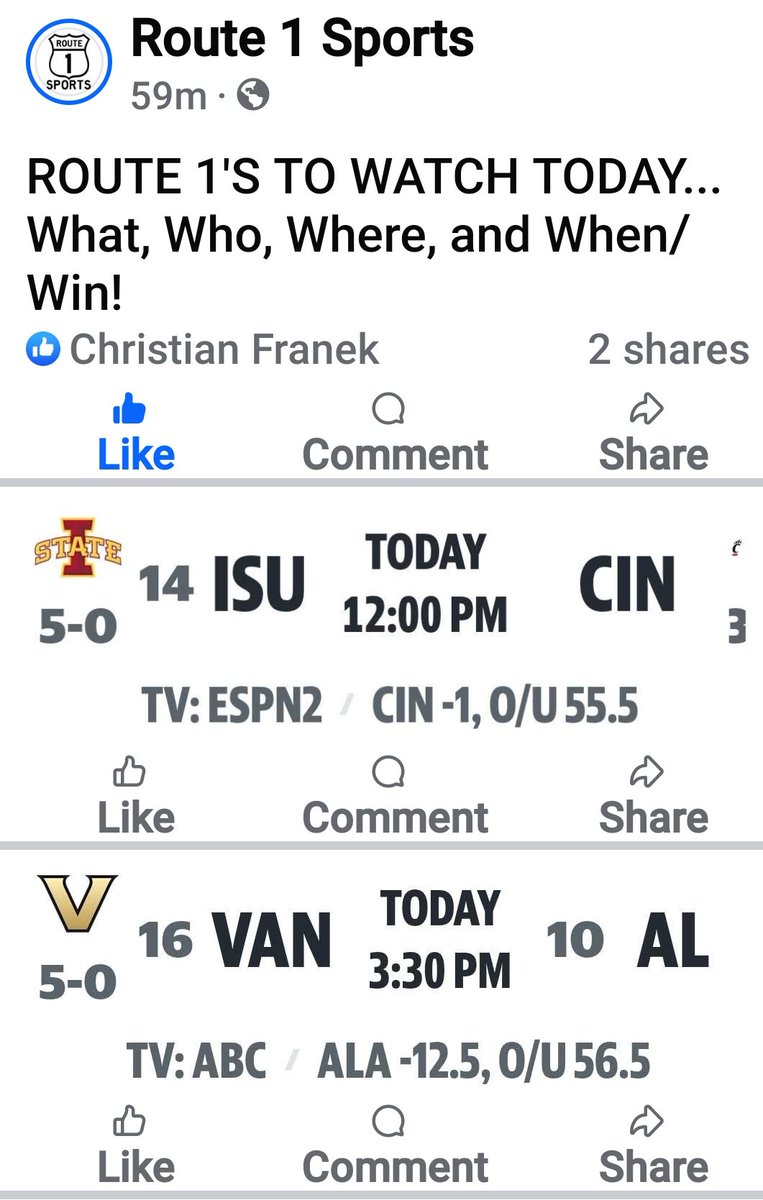Comment on the ISU vs CIN image
This screenshot has width=763, height=1200.
click(x=395, y=795)
